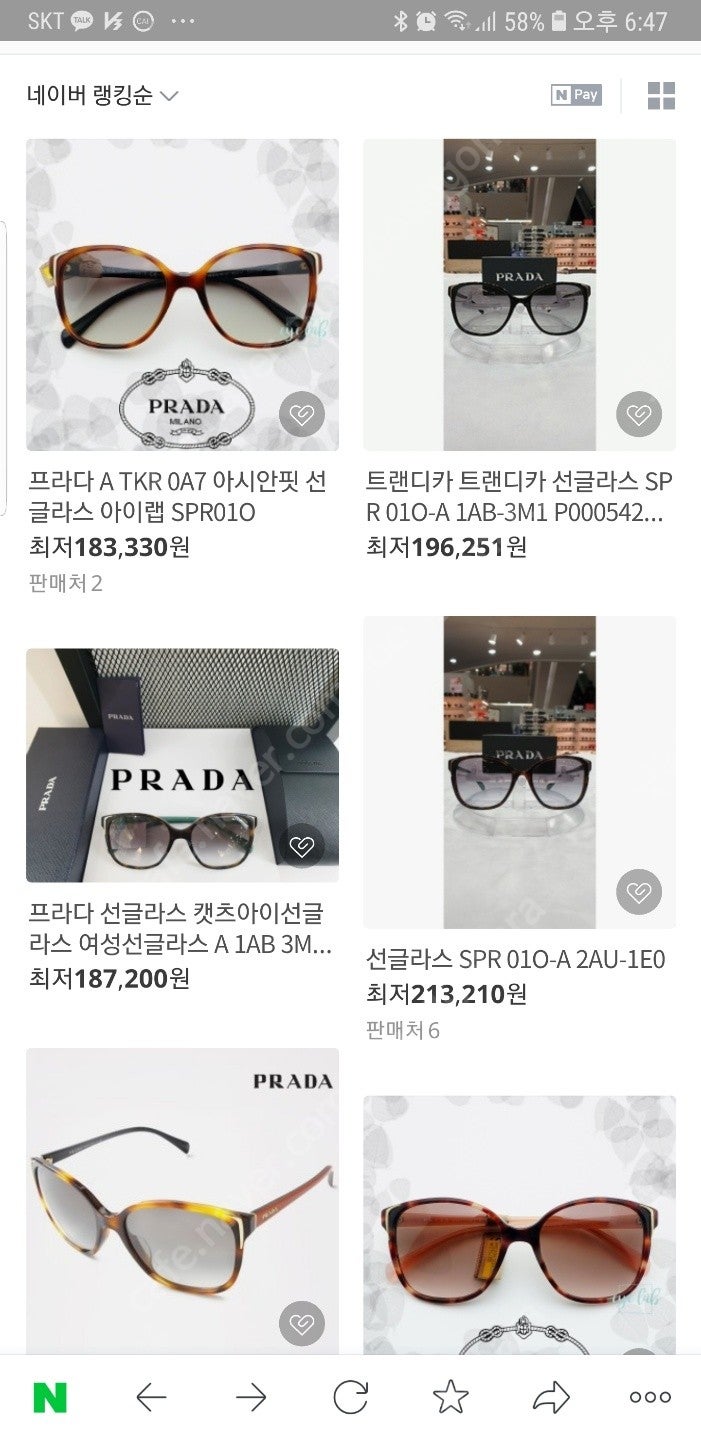Reload the current page
Screen dimensions: 701x1440
(350, 1397)
